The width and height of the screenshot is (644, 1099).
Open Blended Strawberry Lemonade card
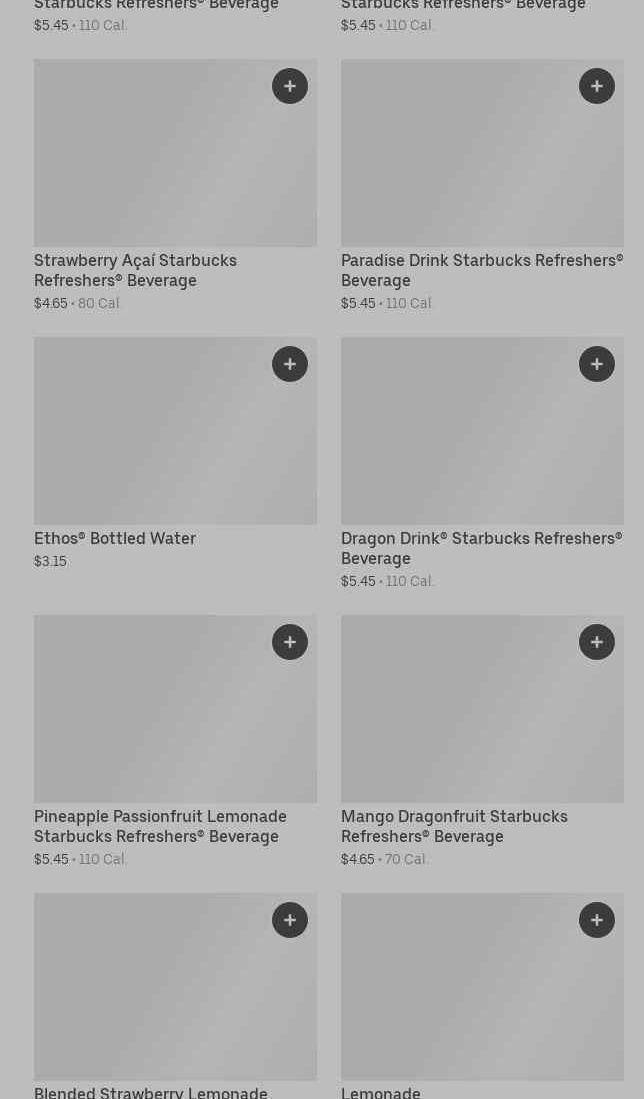click(175, 995)
